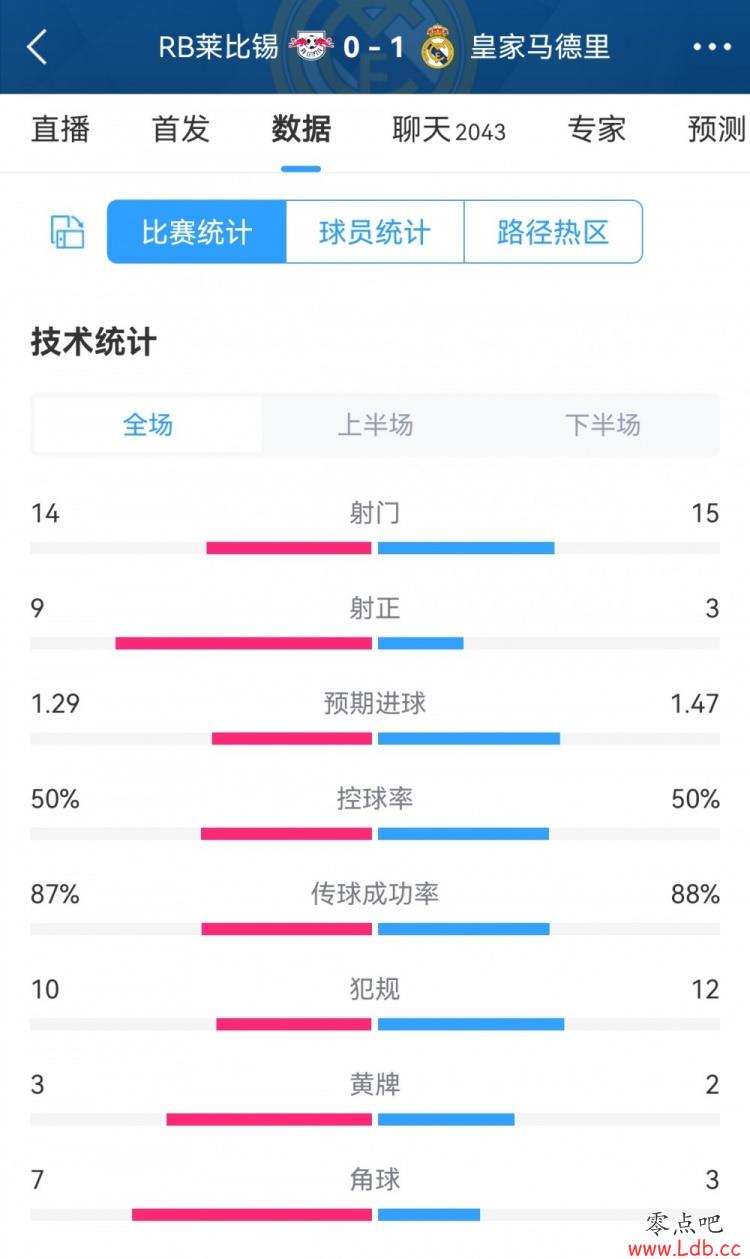Show 全场 full-match statistics
Viewport: 750px width, 1259px height.
tap(148, 425)
